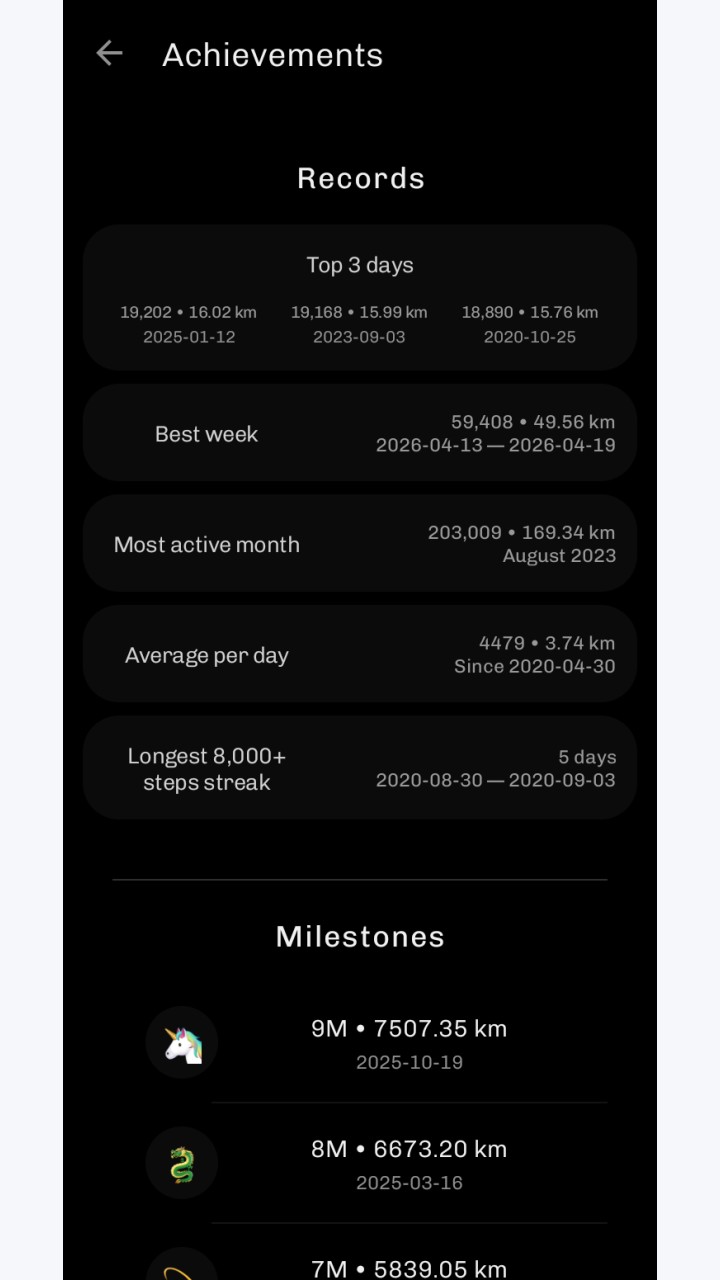The height and width of the screenshot is (1280, 720).
Task: Open the Top 3 days record card
Action: point(360,298)
